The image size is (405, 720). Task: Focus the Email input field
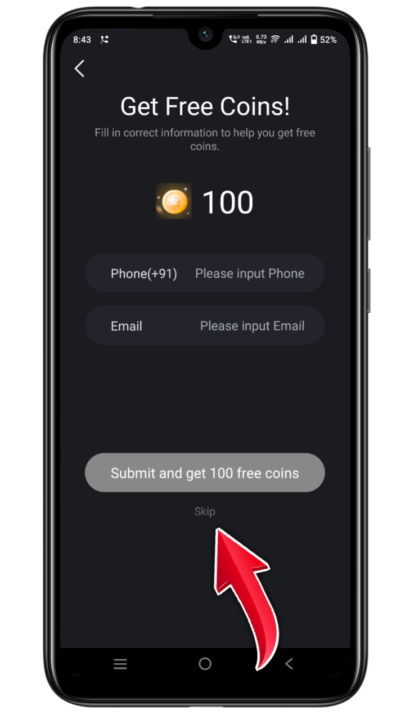(205, 326)
